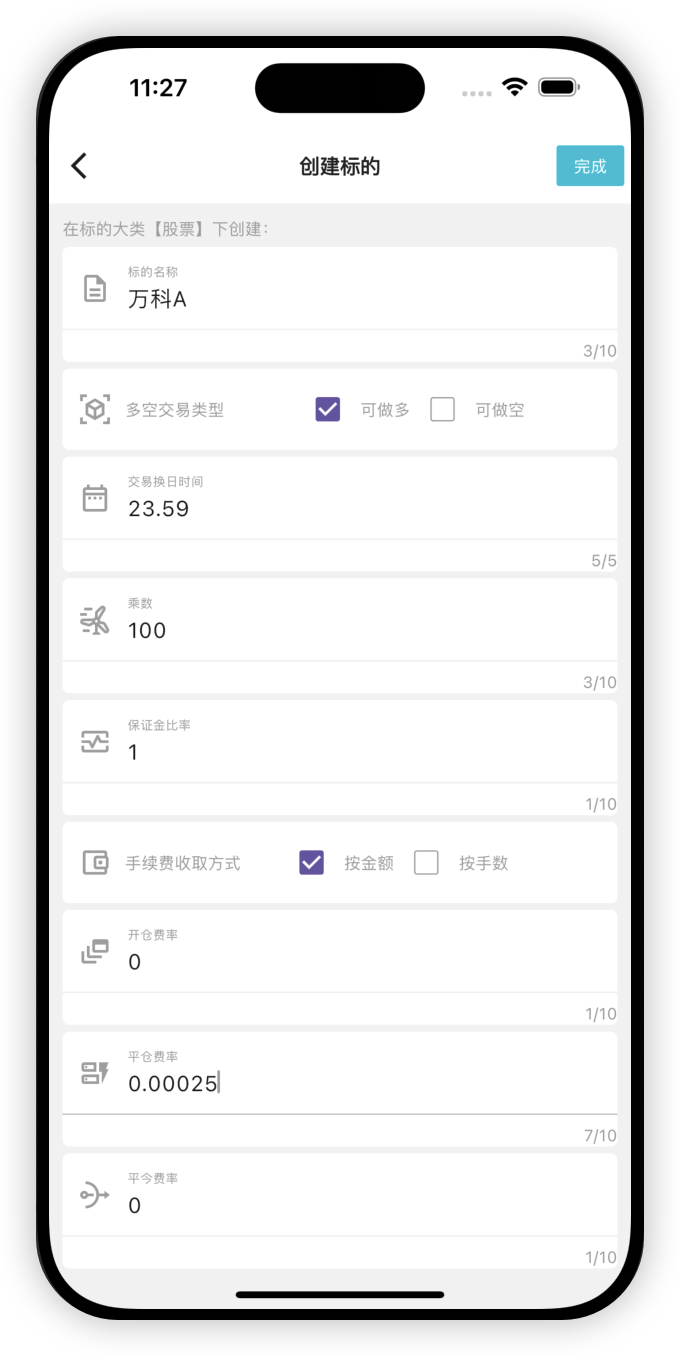Uncheck the 可做多 checkbox
Screen dimensions: 680x1356
click(x=328, y=409)
